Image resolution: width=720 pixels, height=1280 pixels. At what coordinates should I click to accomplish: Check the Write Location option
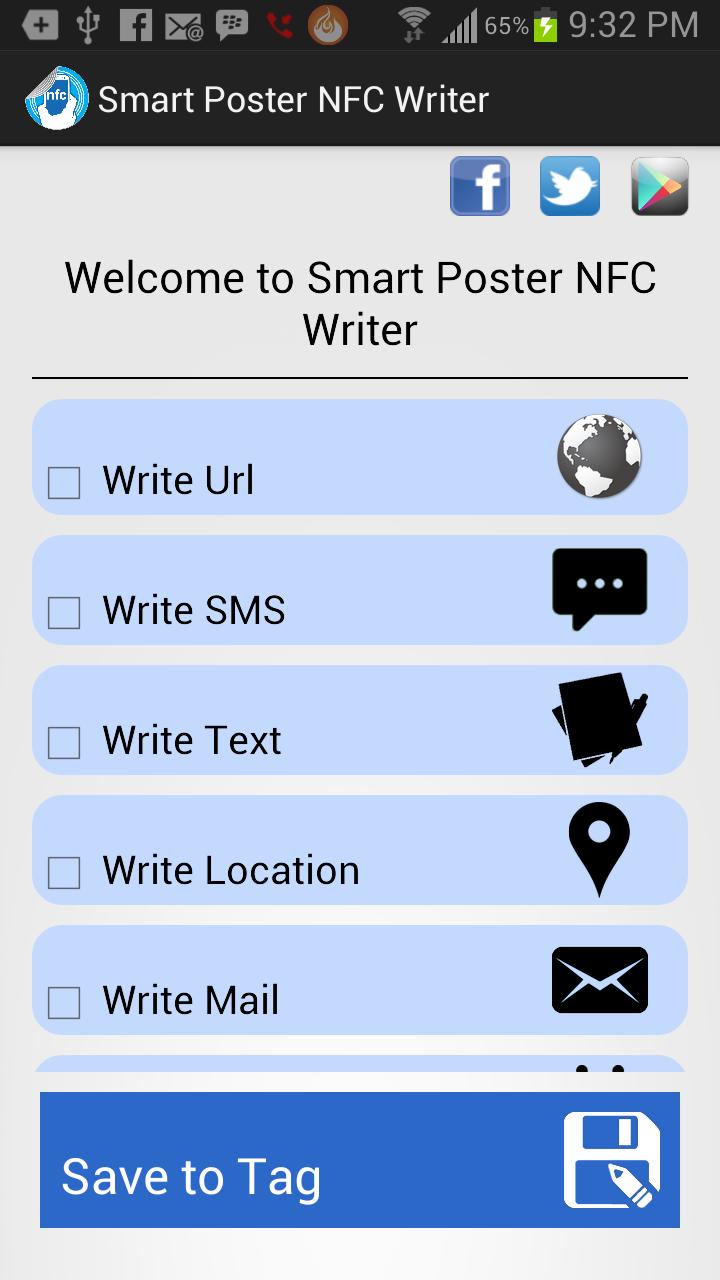[63, 873]
